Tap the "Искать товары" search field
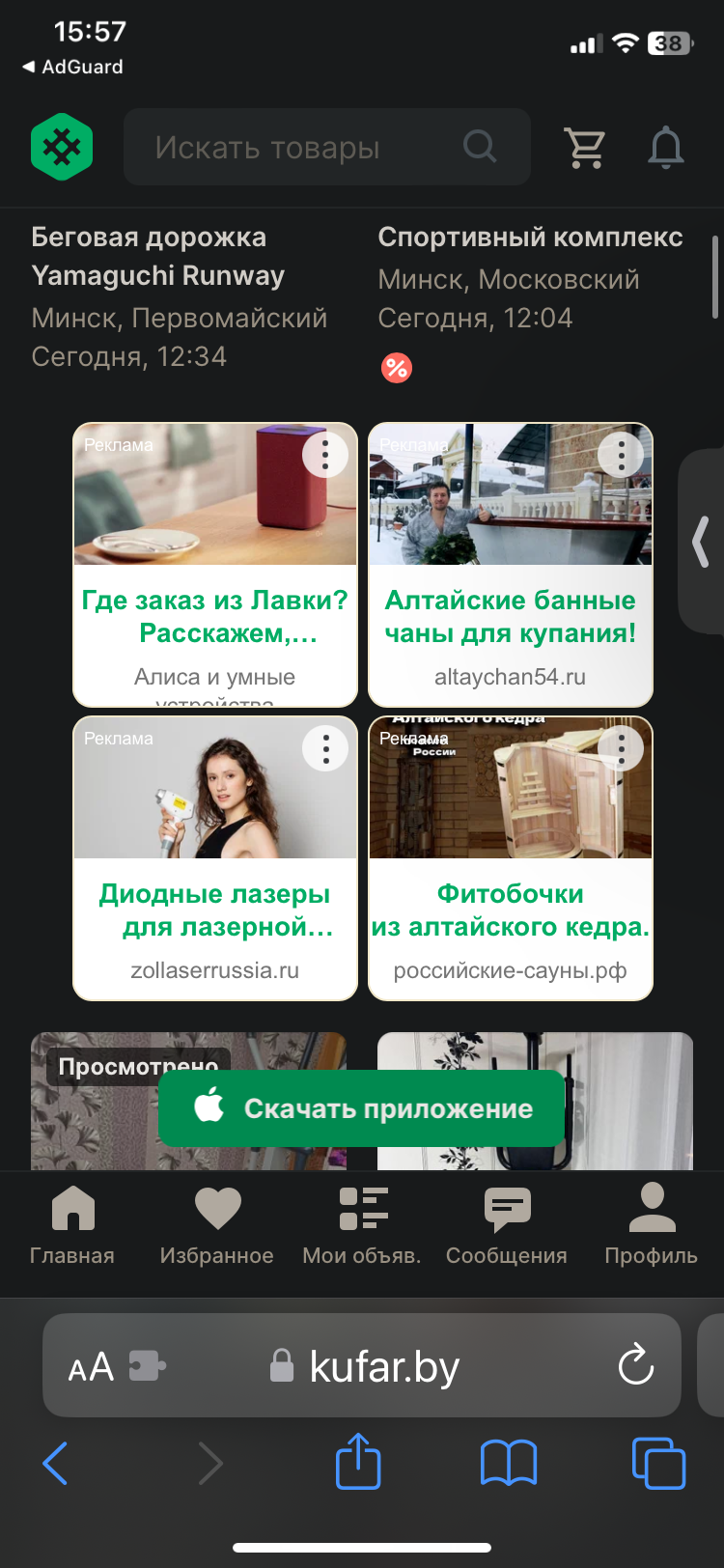This screenshot has width=724, height=1568. coord(299,148)
